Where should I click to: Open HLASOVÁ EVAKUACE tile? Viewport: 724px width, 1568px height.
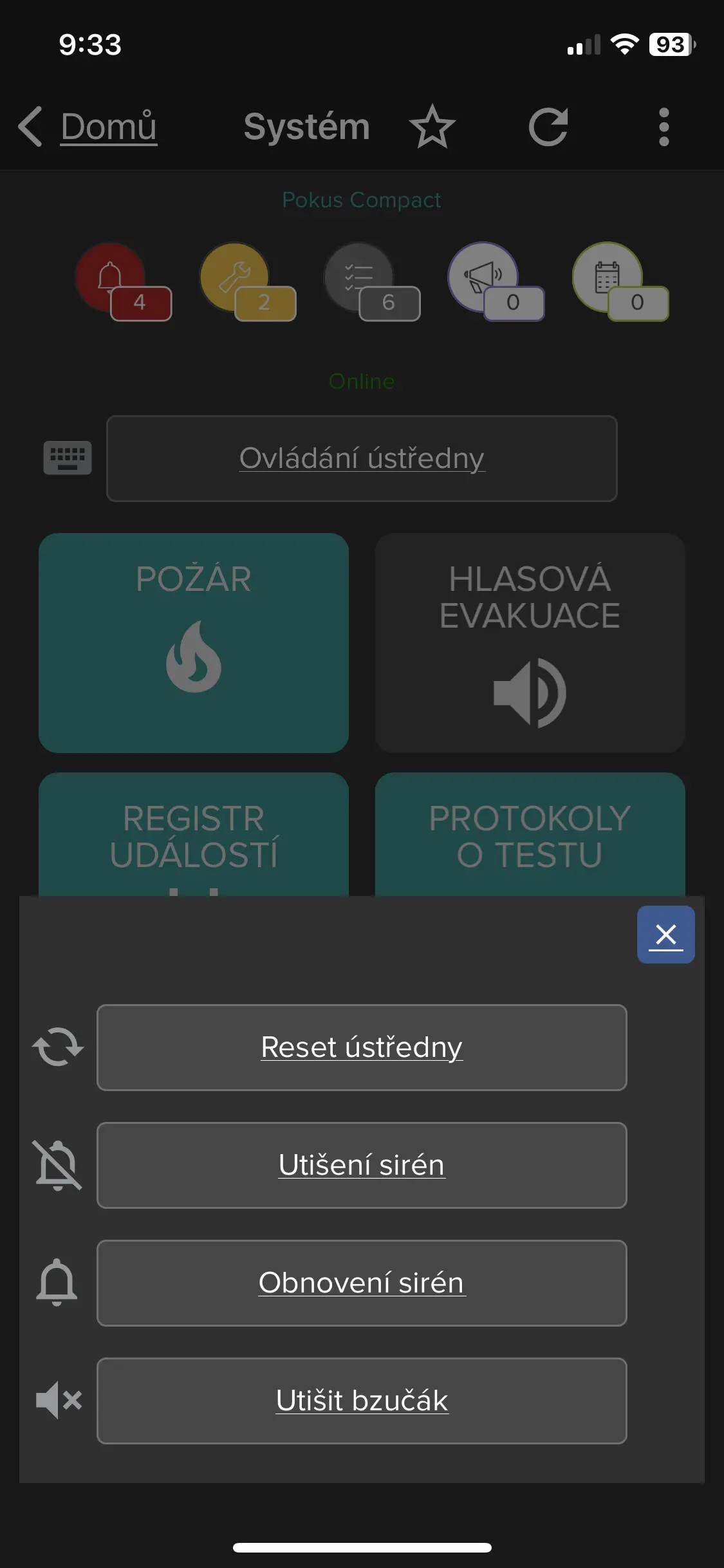(x=530, y=642)
